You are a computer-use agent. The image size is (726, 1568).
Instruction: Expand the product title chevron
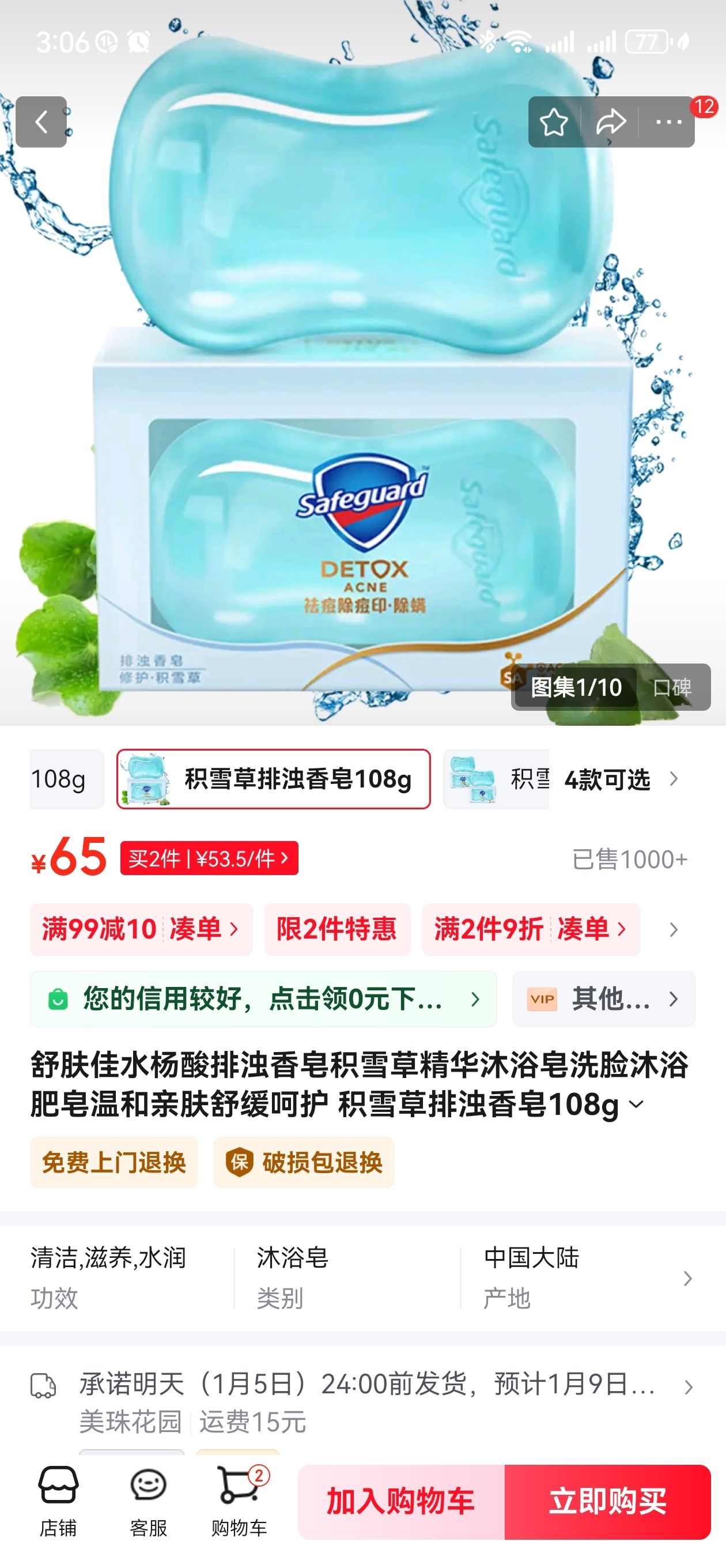coord(636,1104)
